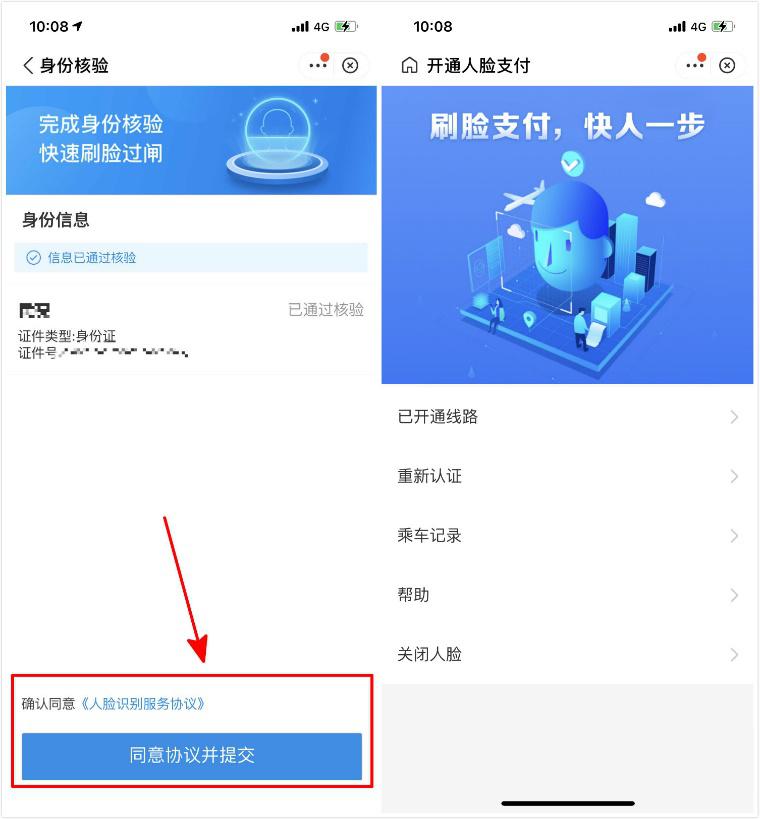Image resolution: width=760 pixels, height=819 pixels.
Task: Open the 帮助 row
Action: 567,595
